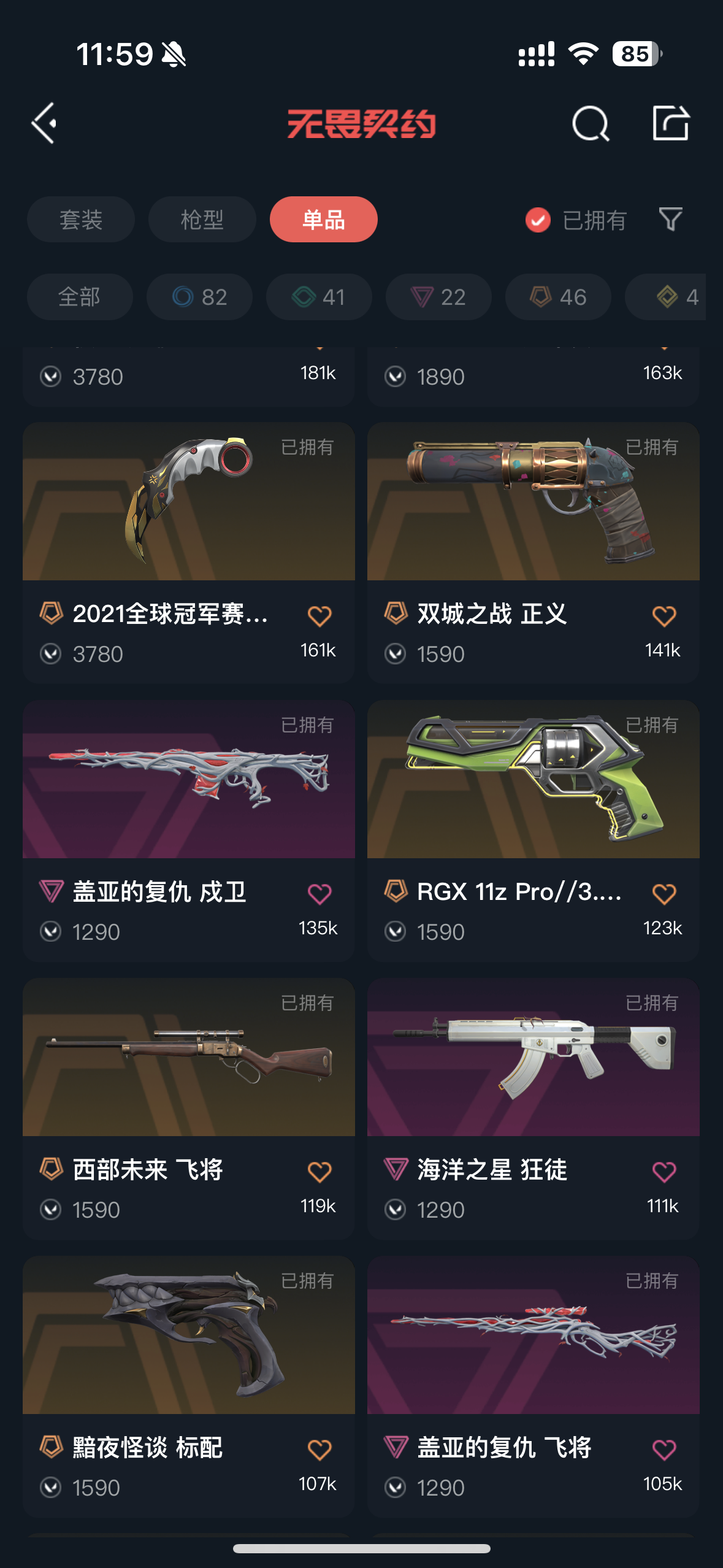723x1568 pixels.
Task: Switch to the 枪型 tab
Action: [202, 220]
